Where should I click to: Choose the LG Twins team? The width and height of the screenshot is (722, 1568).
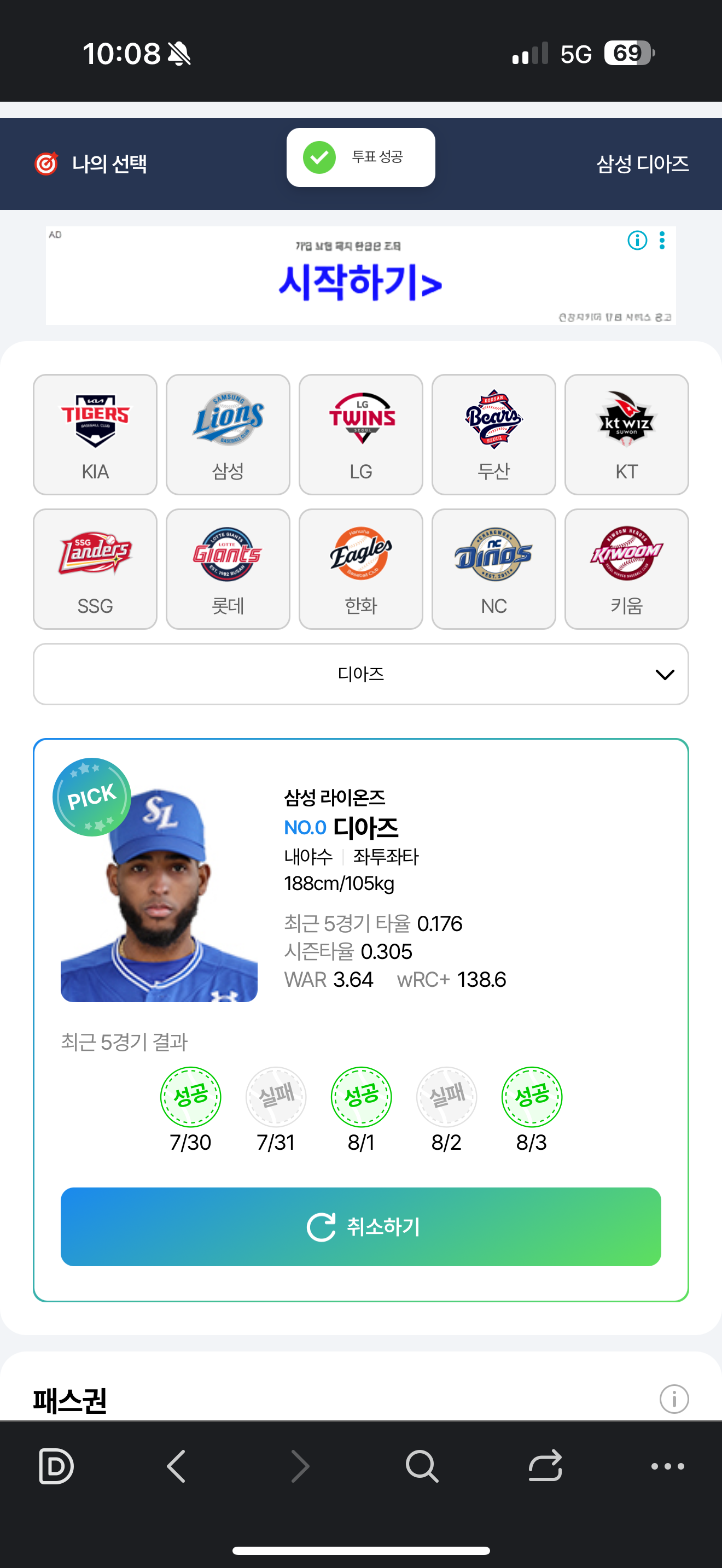tap(360, 434)
